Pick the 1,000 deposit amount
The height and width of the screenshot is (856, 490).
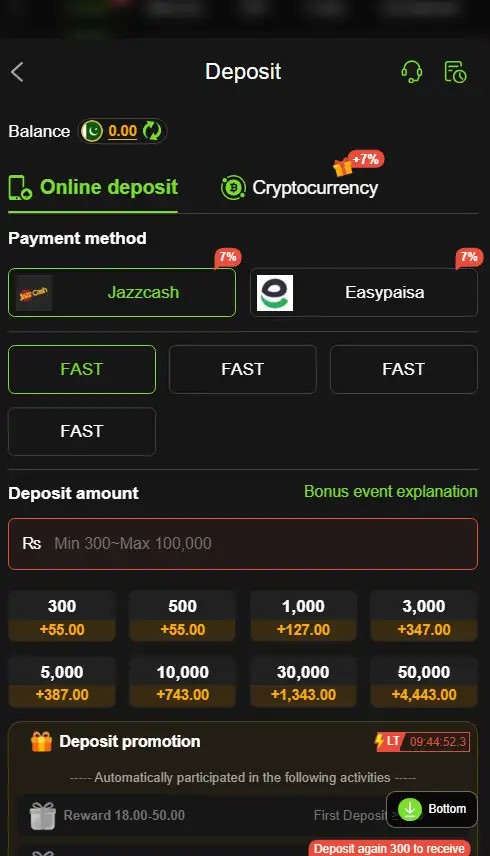pyautogui.click(x=303, y=616)
